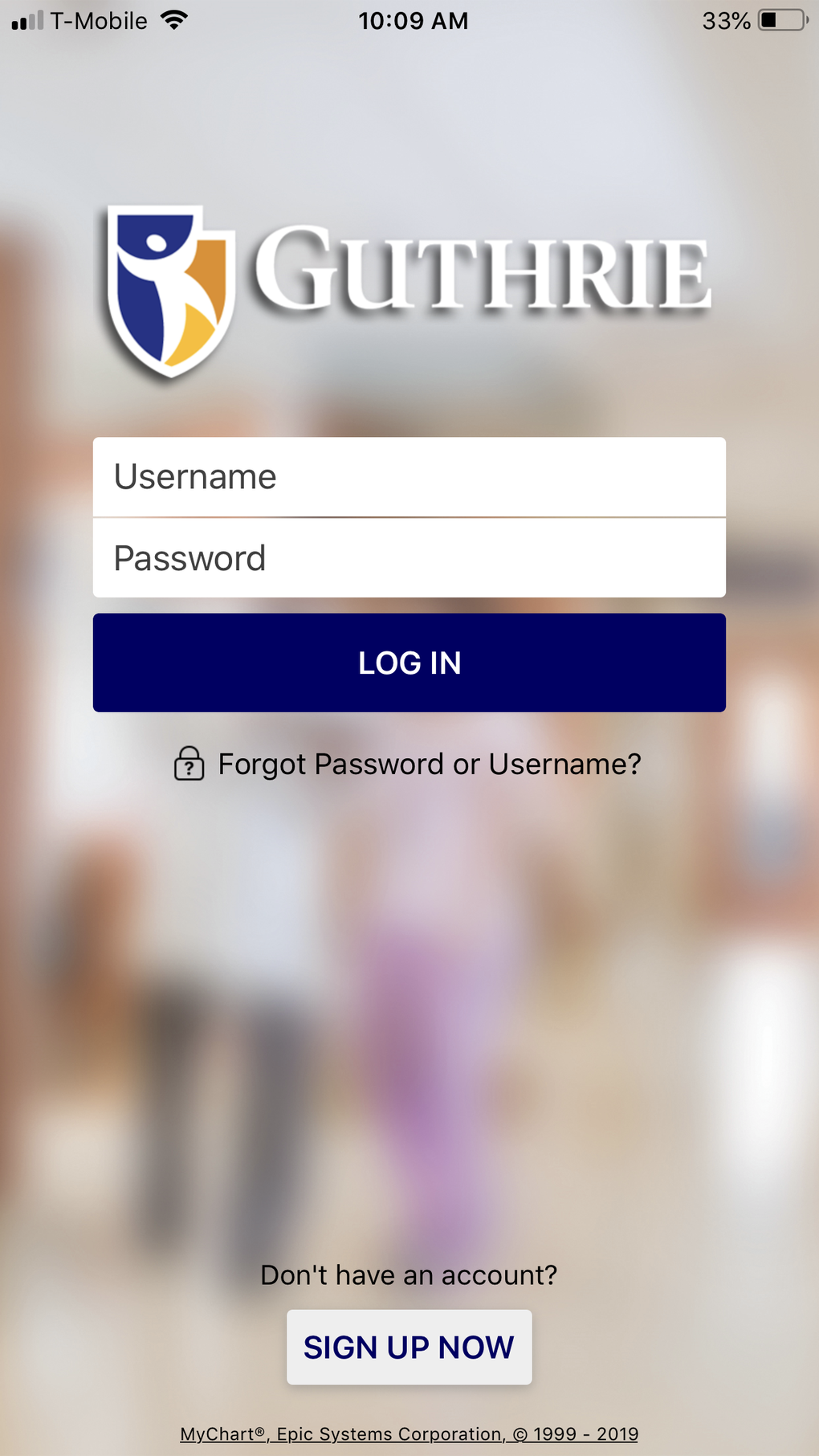This screenshot has width=819, height=1456.
Task: Select the Password input field
Action: (x=409, y=557)
